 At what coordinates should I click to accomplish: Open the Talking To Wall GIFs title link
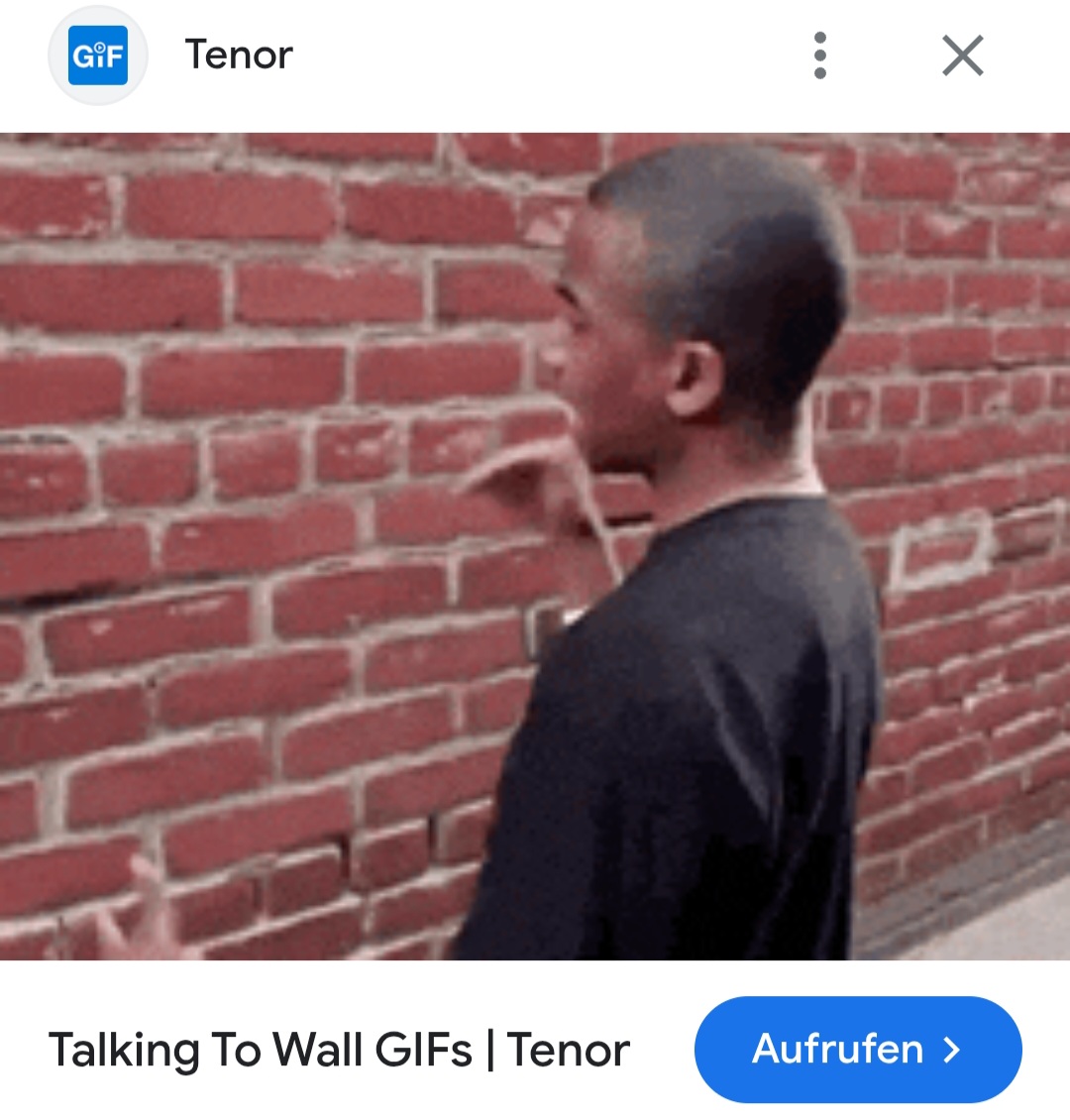tap(339, 1050)
